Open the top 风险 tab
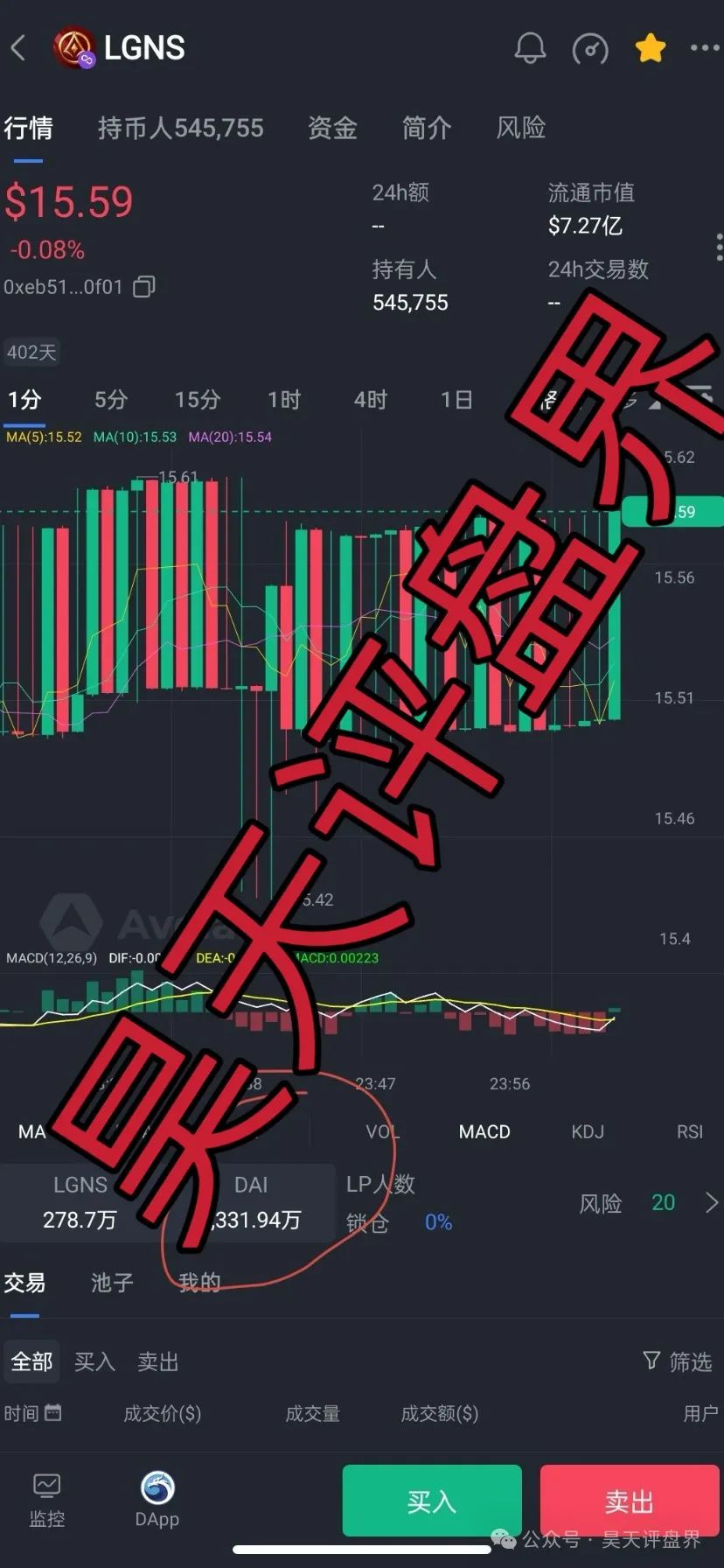 (520, 129)
